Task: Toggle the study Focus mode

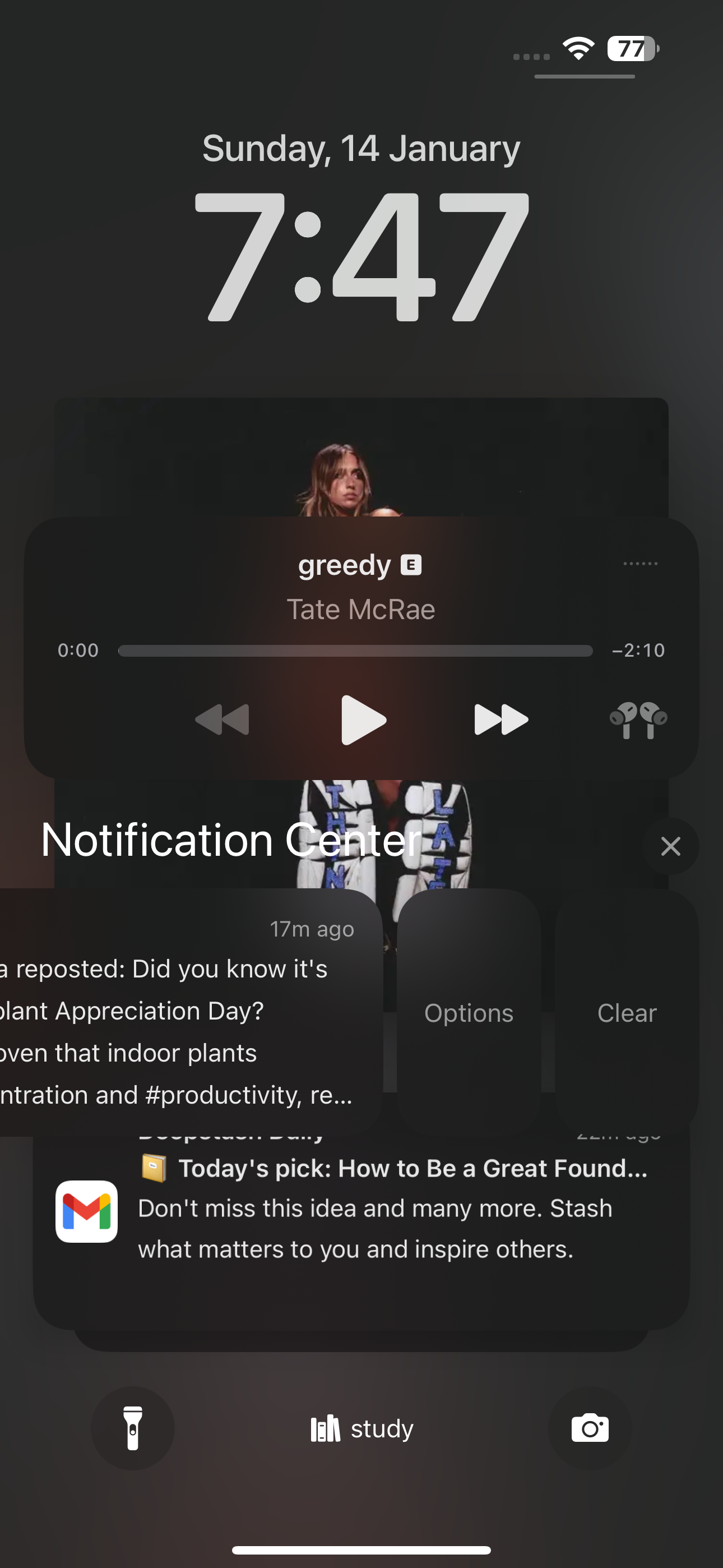Action: (361, 1428)
